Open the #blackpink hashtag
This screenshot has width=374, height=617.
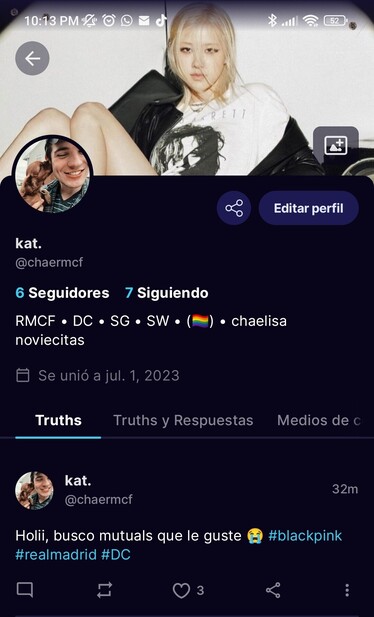(305, 536)
